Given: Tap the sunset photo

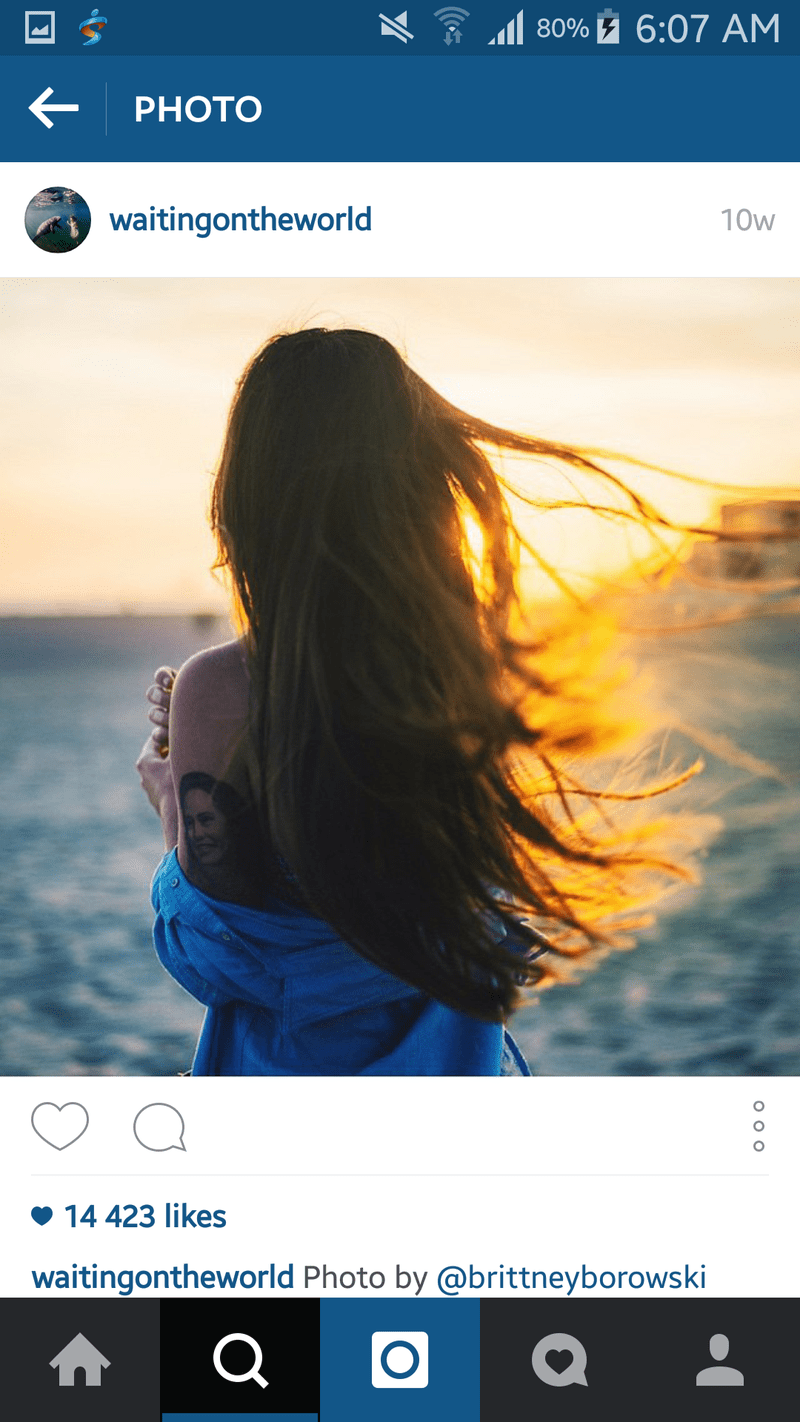Looking at the screenshot, I should point(400,675).
